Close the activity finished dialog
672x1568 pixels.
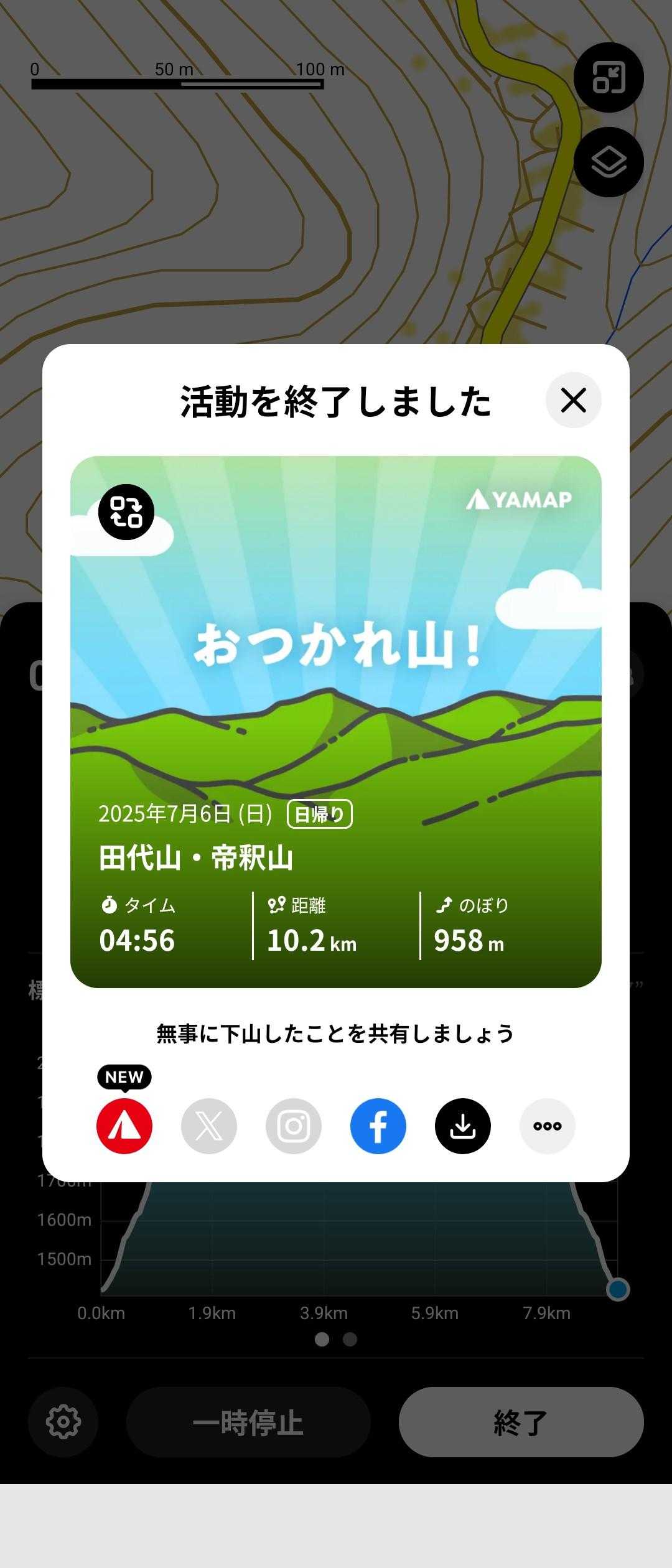click(x=573, y=400)
